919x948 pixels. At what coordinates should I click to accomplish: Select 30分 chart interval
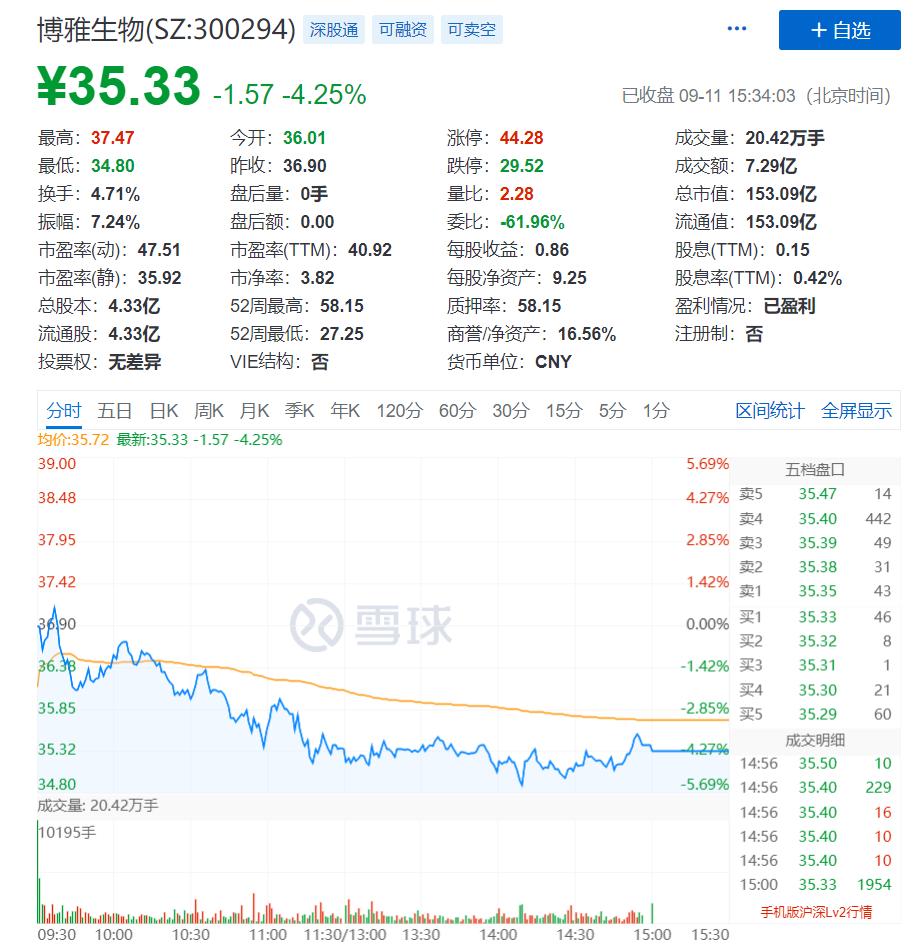[510, 410]
